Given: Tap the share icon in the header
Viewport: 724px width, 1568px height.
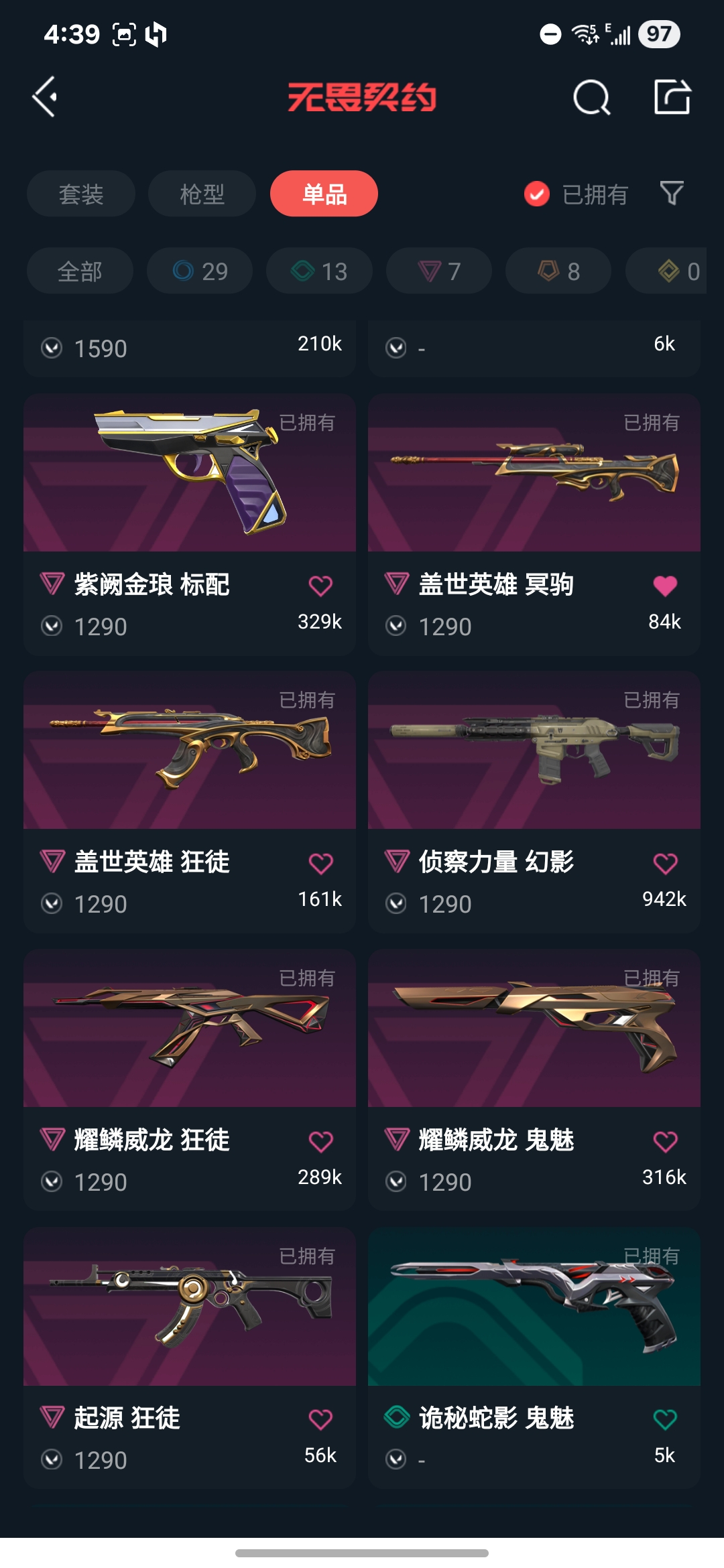Looking at the screenshot, I should pyautogui.click(x=672, y=97).
